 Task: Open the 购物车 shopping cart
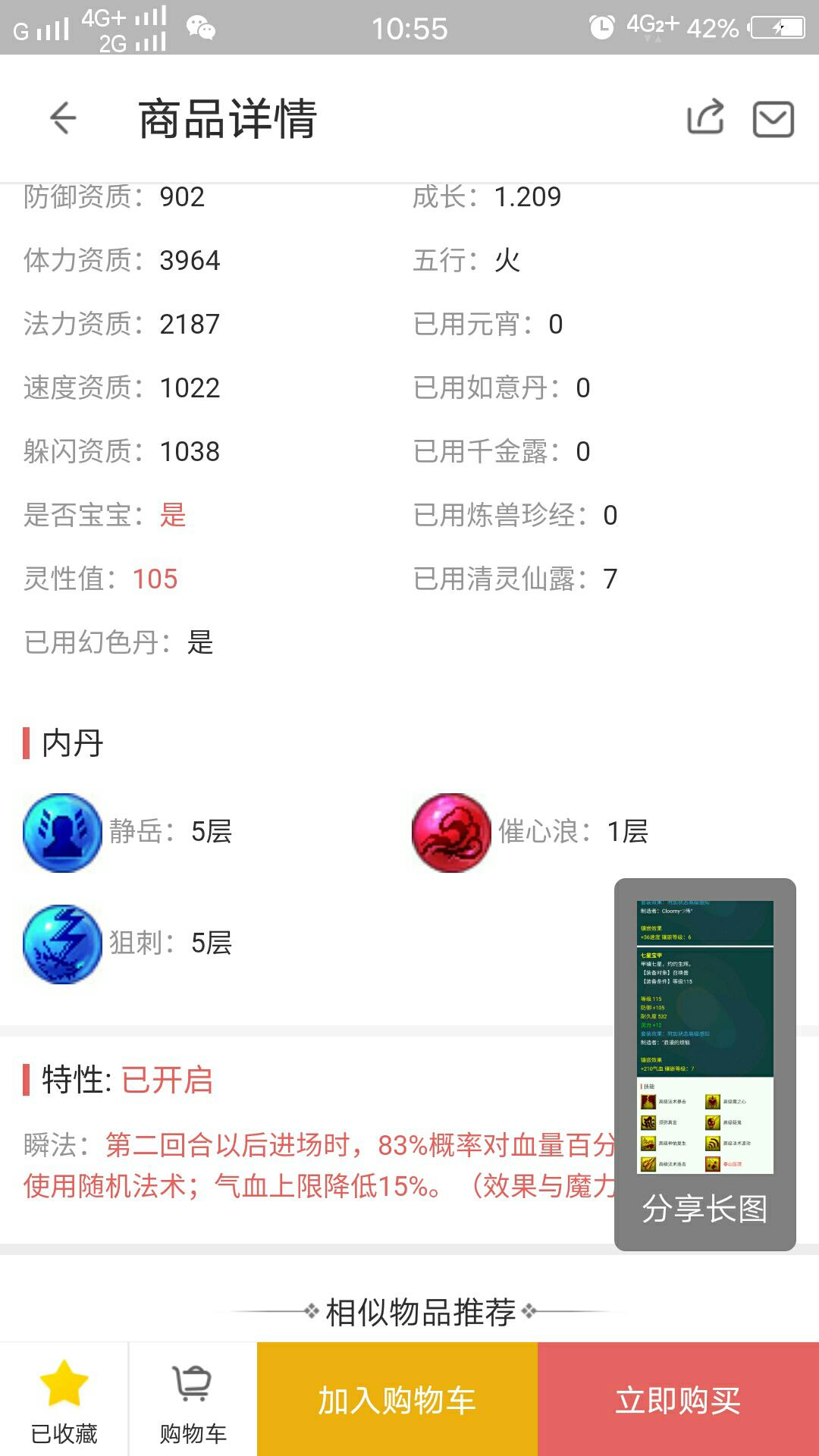coord(193,1399)
